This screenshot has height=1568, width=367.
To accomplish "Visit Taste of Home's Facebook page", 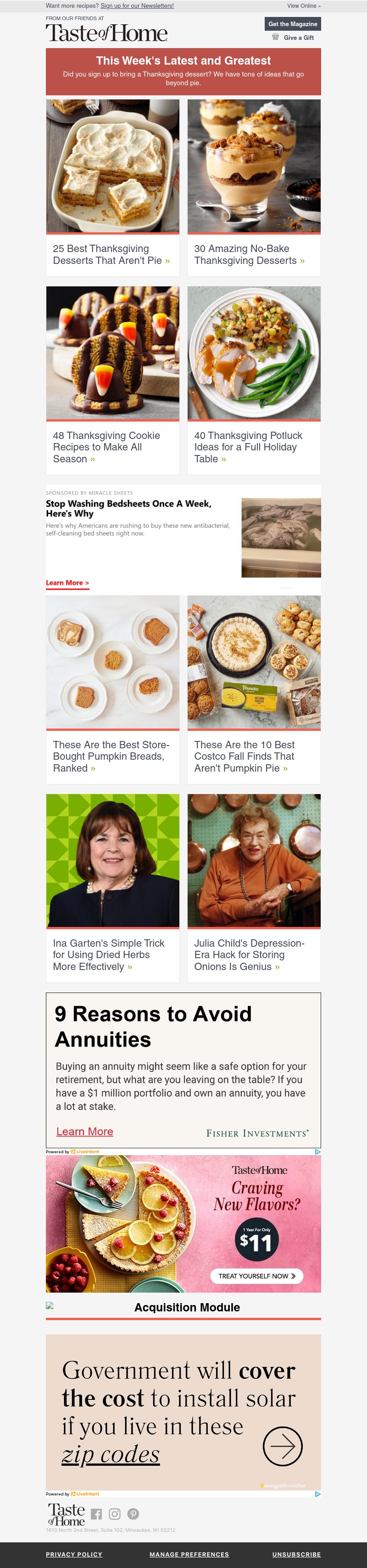I will point(96,1514).
